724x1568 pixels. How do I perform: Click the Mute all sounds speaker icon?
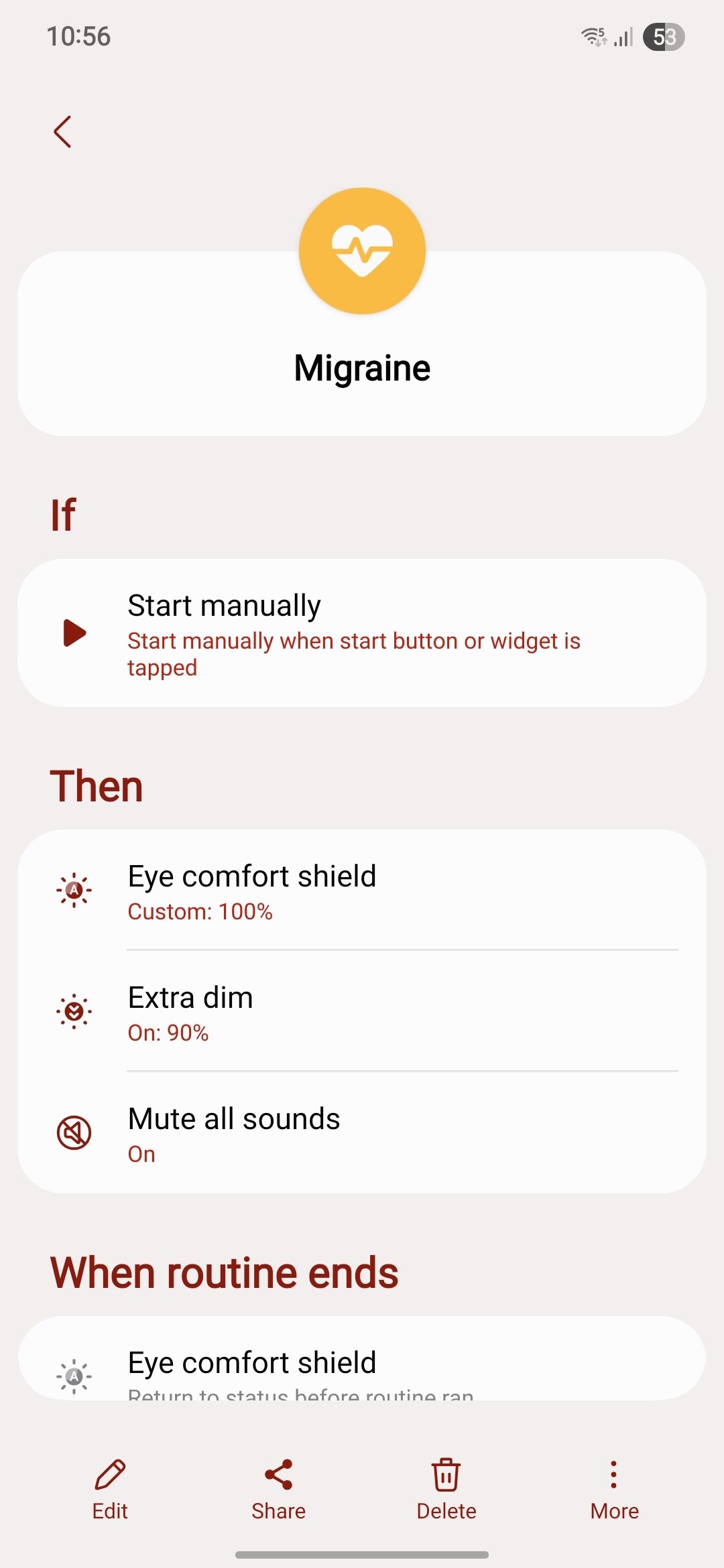pyautogui.click(x=75, y=1132)
